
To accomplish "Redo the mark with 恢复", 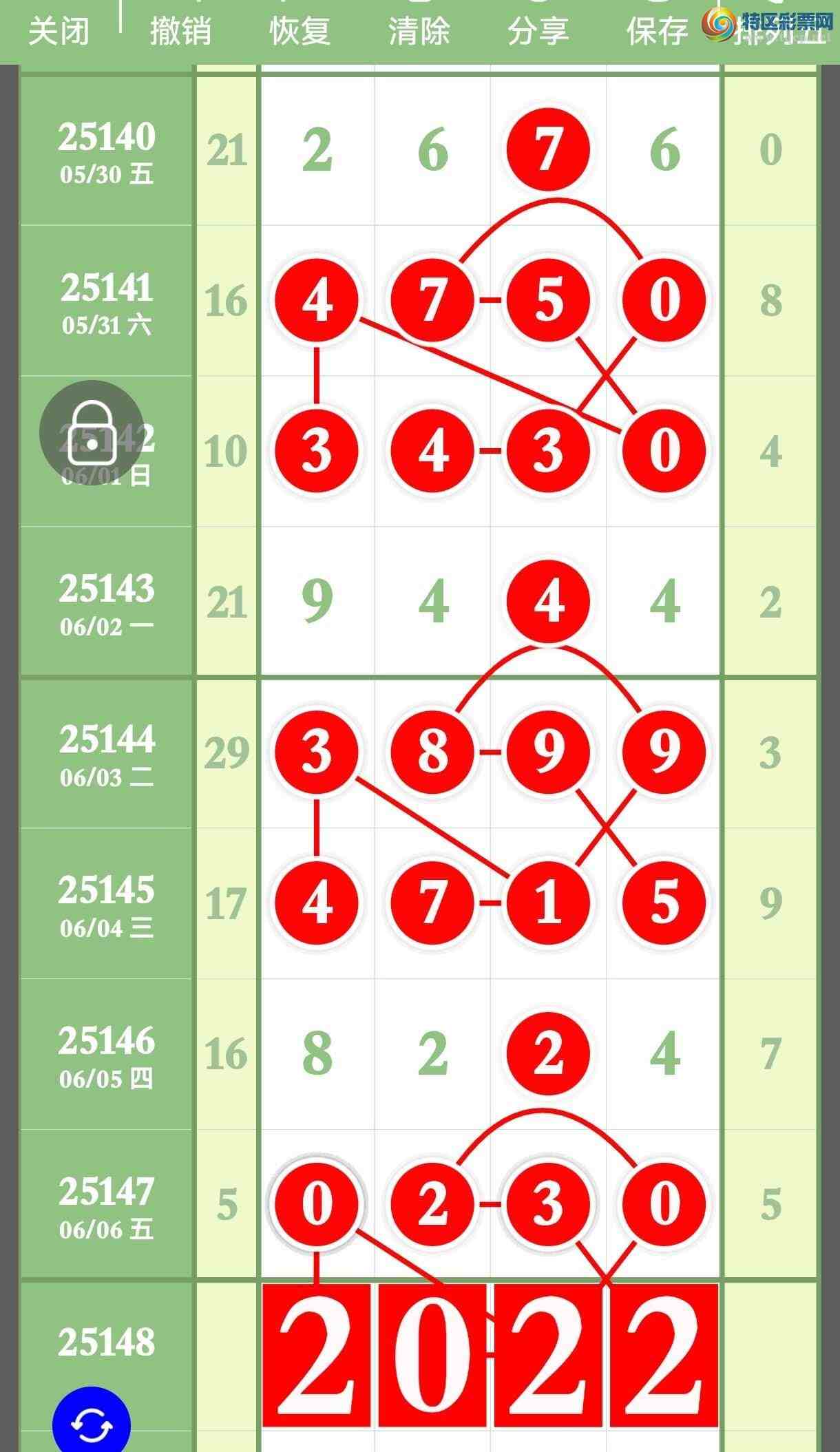I will coord(300,32).
